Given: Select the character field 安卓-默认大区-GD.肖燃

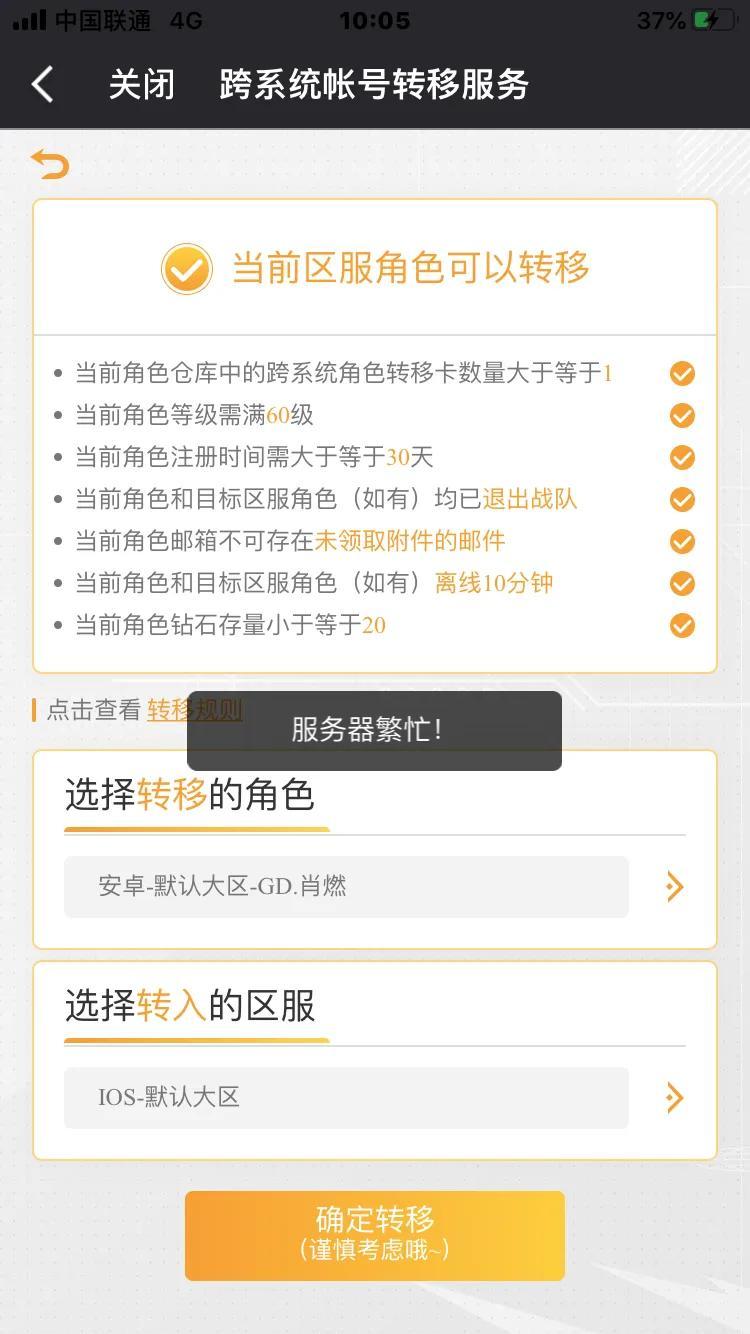Looking at the screenshot, I should [x=346, y=886].
